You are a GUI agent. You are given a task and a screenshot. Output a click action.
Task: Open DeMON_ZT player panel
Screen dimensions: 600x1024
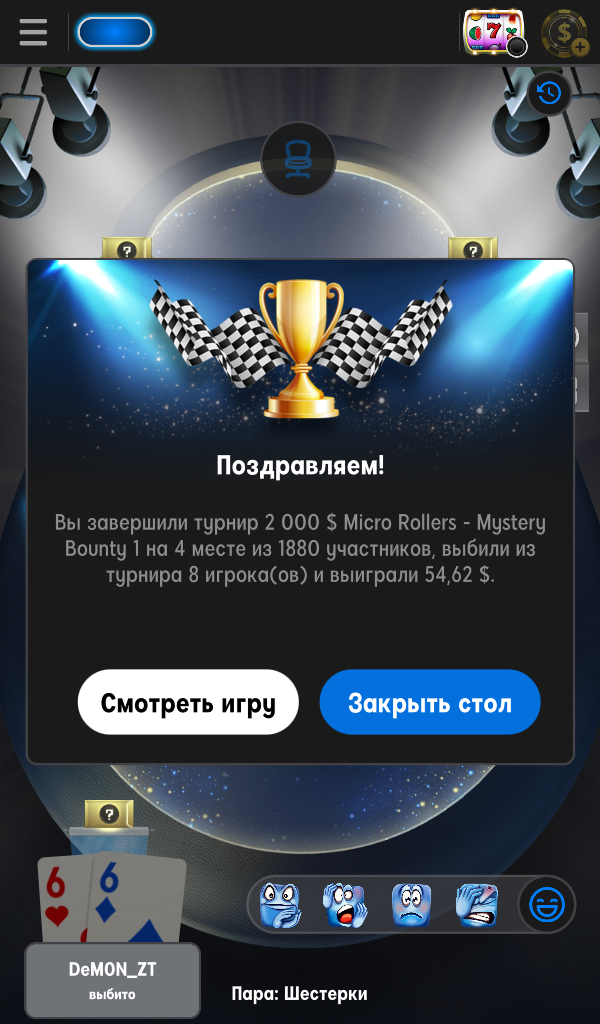point(112,980)
